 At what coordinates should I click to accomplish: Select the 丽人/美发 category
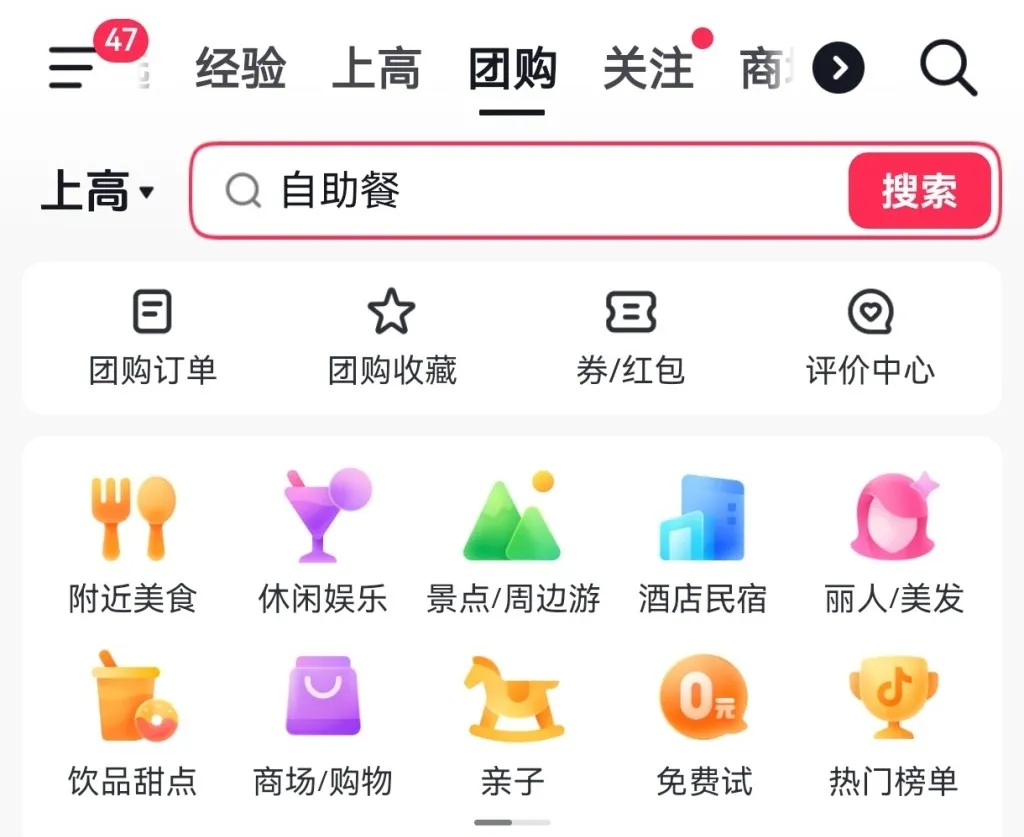pos(893,541)
